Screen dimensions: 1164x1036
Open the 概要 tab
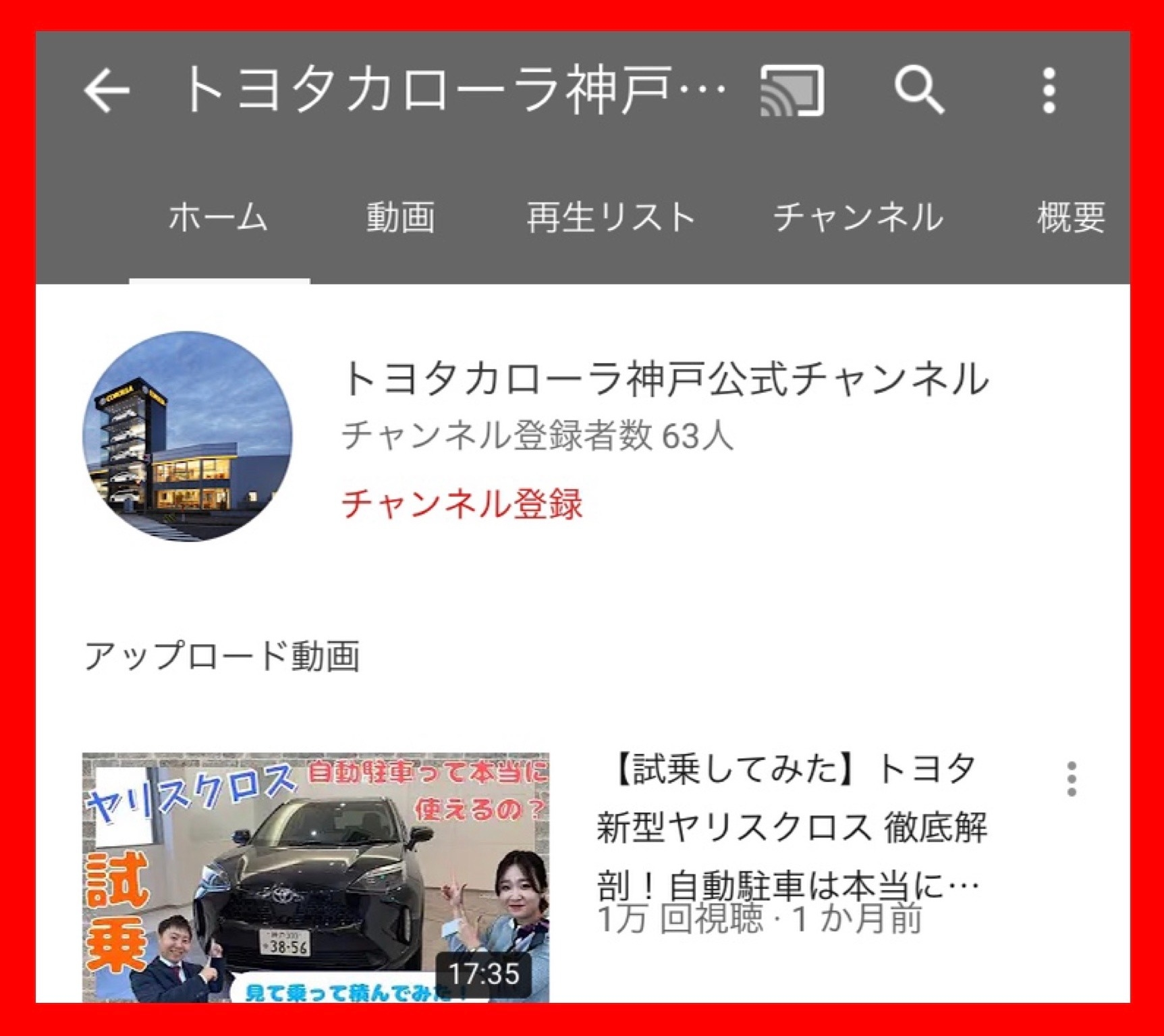(x=1071, y=217)
